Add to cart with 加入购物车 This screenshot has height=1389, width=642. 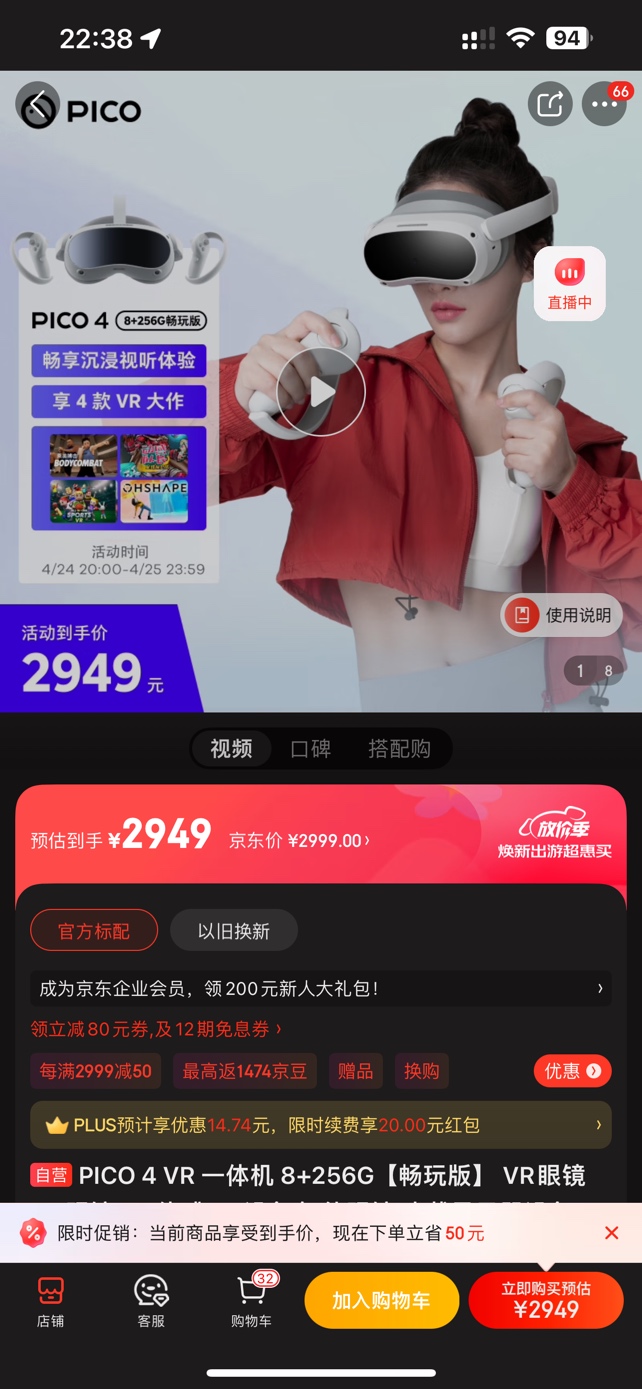381,1300
